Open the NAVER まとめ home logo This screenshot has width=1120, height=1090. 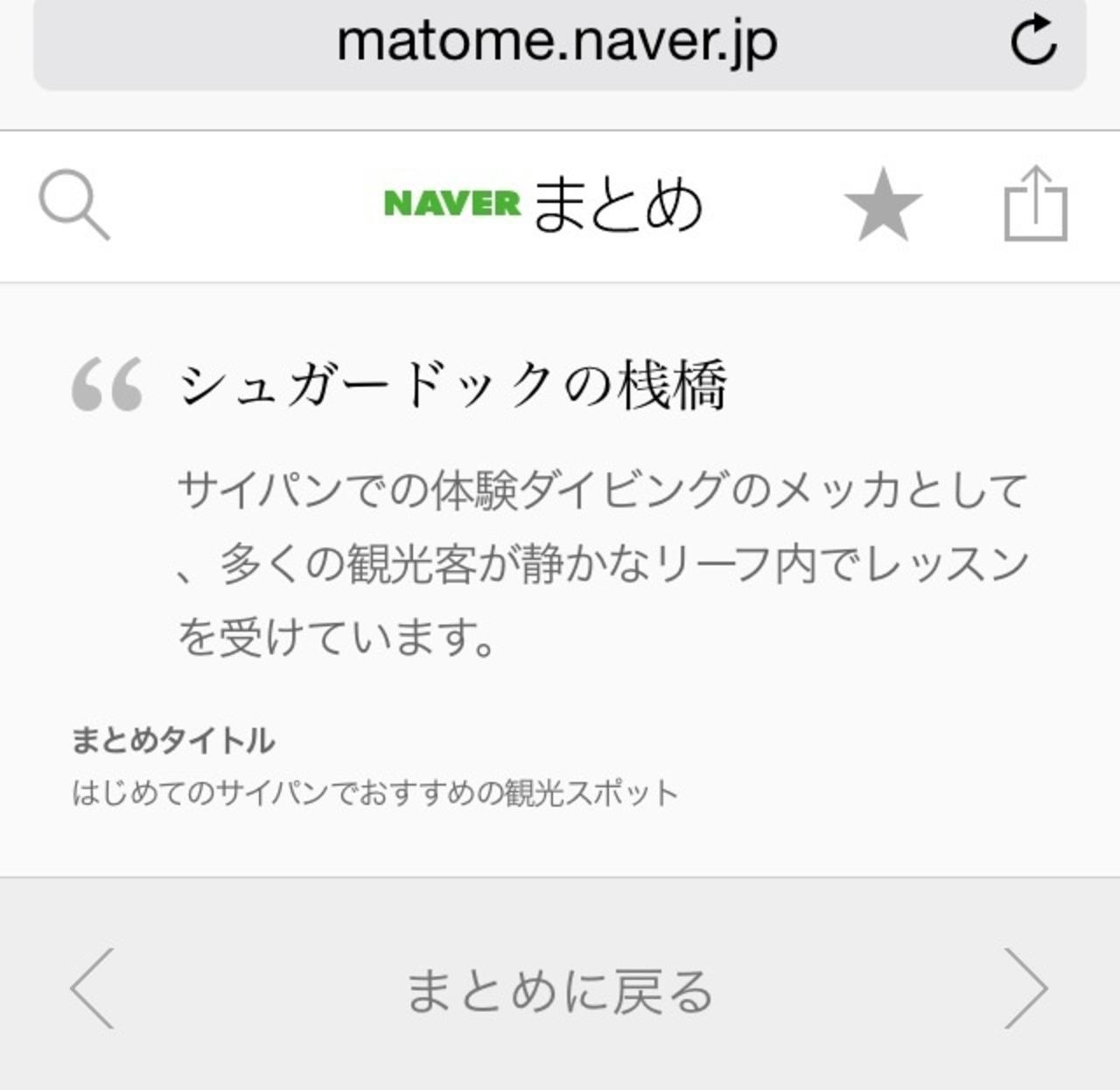(x=543, y=204)
